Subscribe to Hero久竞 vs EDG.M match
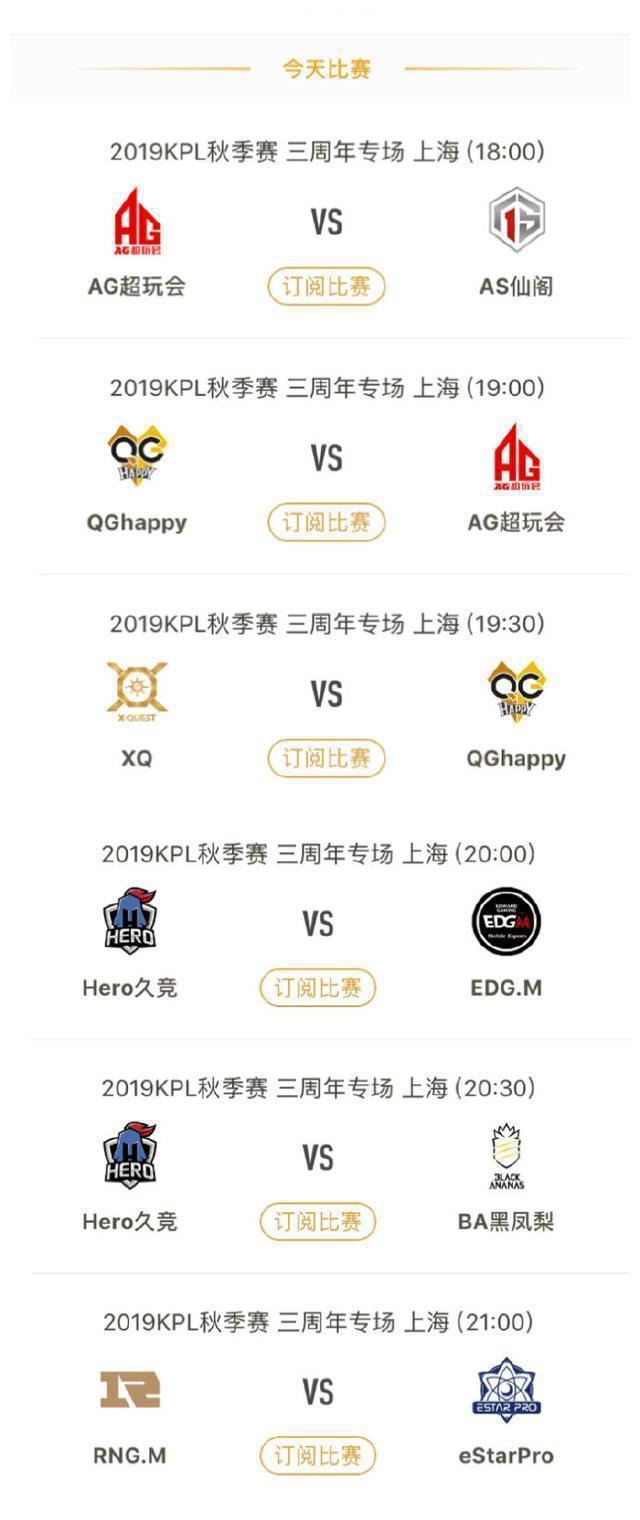This screenshot has height=1520, width=640. [318, 988]
